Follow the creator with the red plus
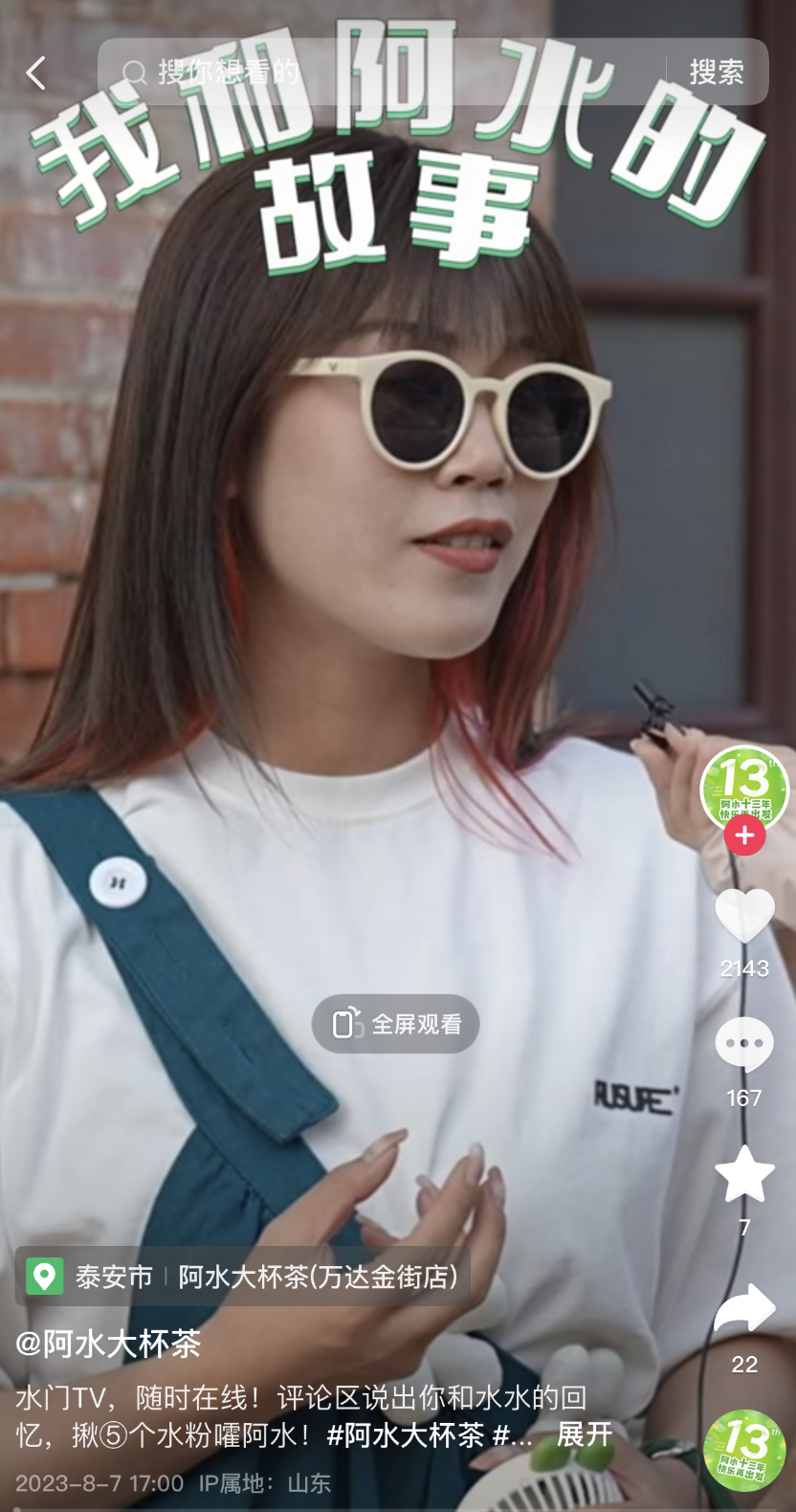Screen dimensions: 796x1512 (x=744, y=835)
